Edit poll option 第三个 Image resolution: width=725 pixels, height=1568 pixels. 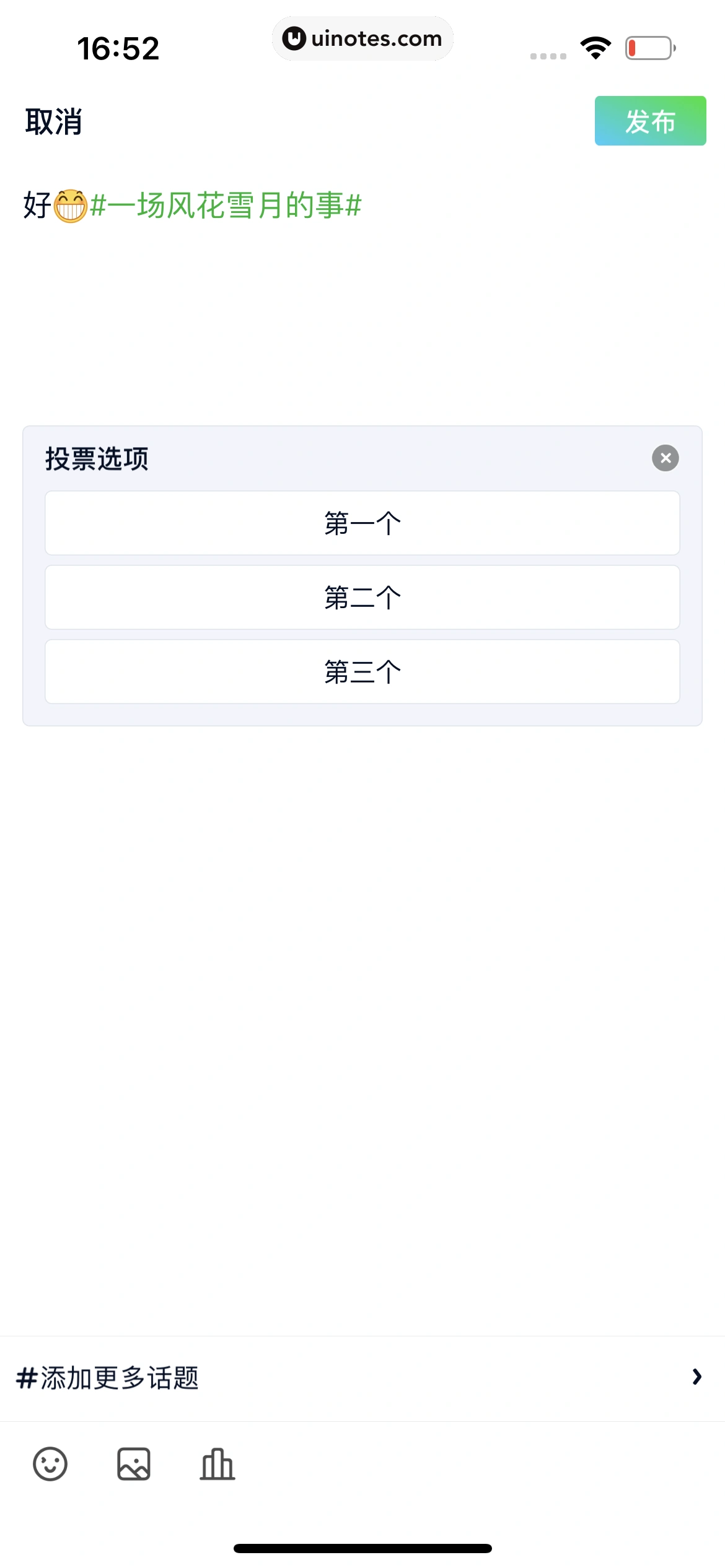(x=362, y=672)
